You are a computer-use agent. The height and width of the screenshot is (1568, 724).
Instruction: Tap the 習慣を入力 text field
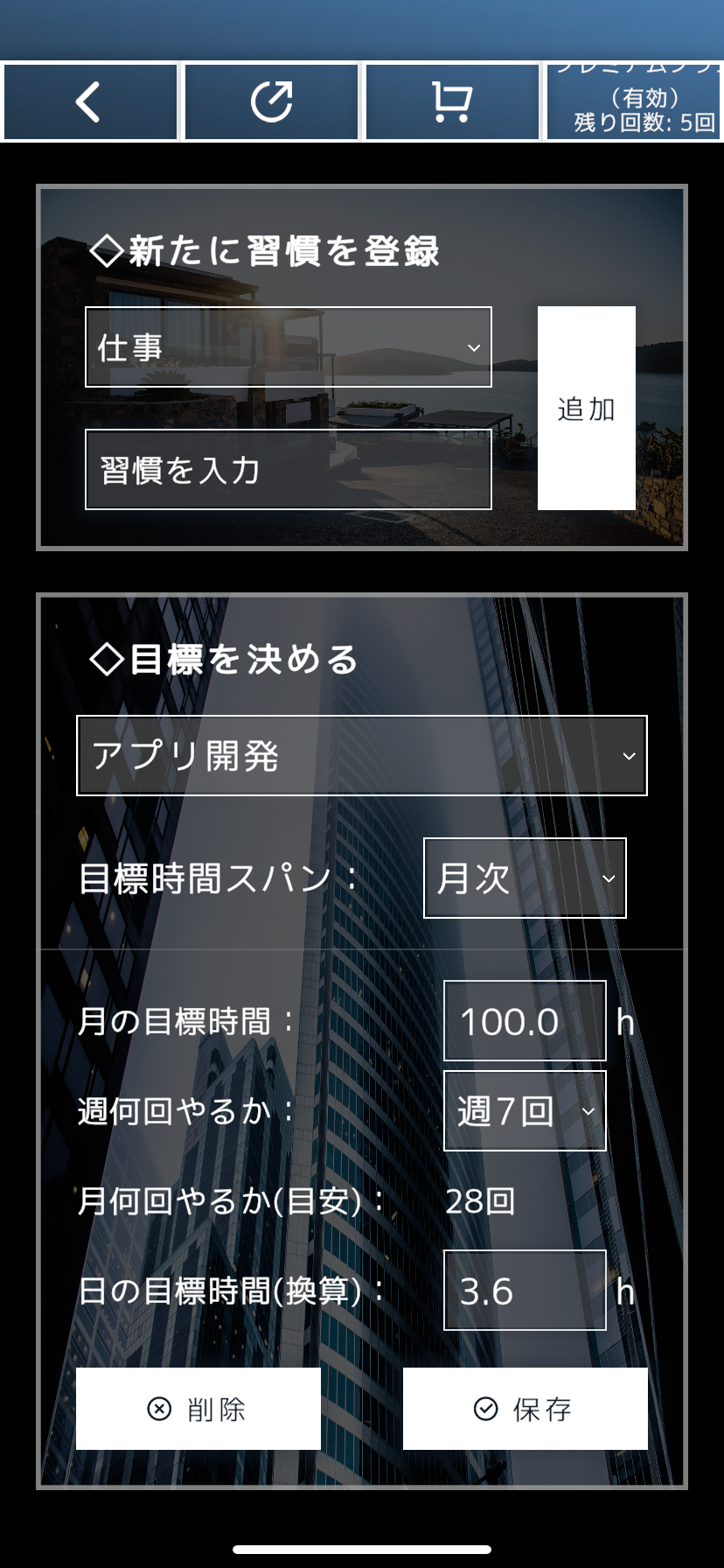tap(289, 470)
